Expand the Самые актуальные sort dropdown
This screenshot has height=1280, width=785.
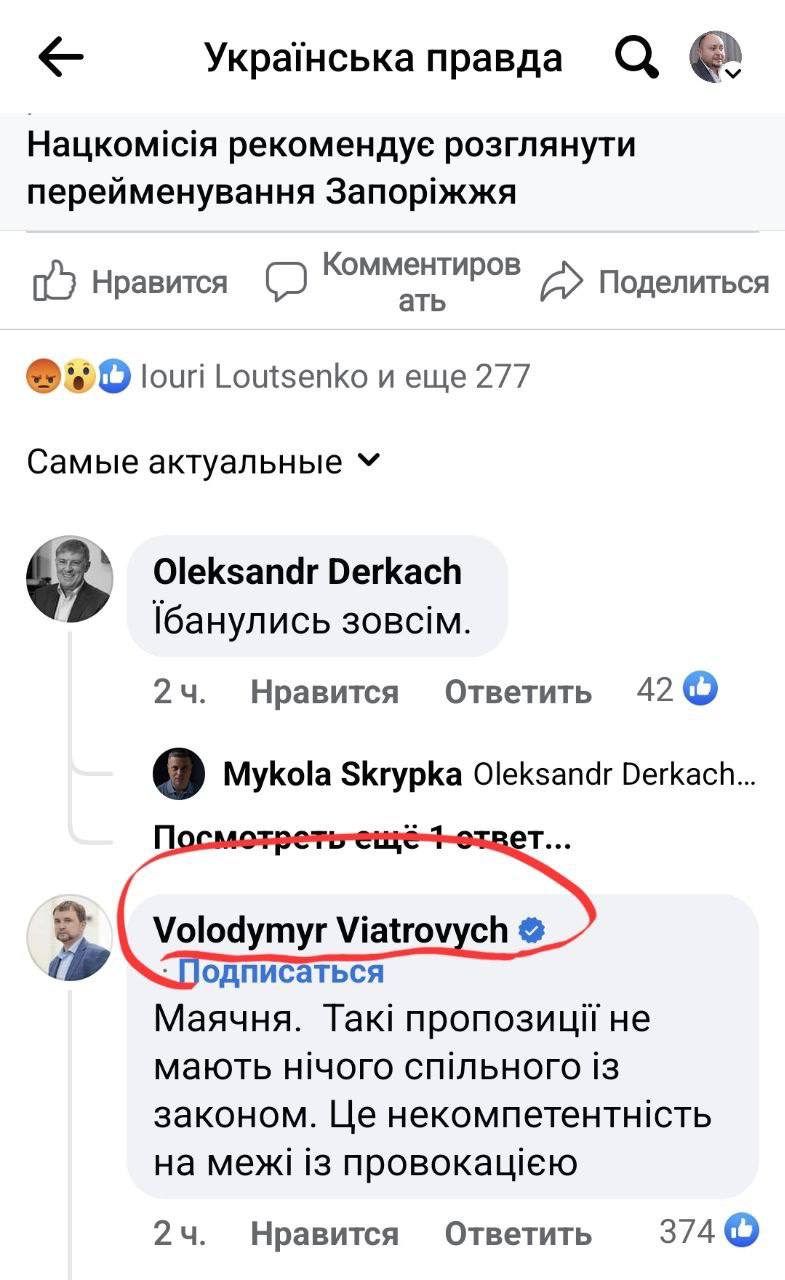coord(204,462)
